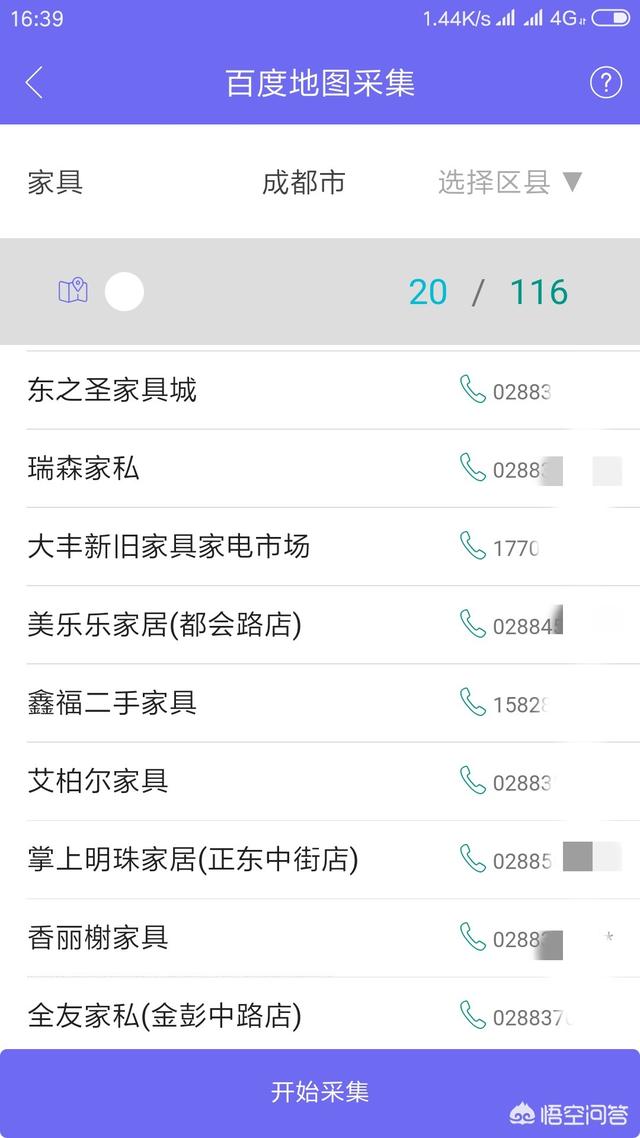Open the 东之圣家具城 entry
640x1138 pixels.
click(320, 390)
